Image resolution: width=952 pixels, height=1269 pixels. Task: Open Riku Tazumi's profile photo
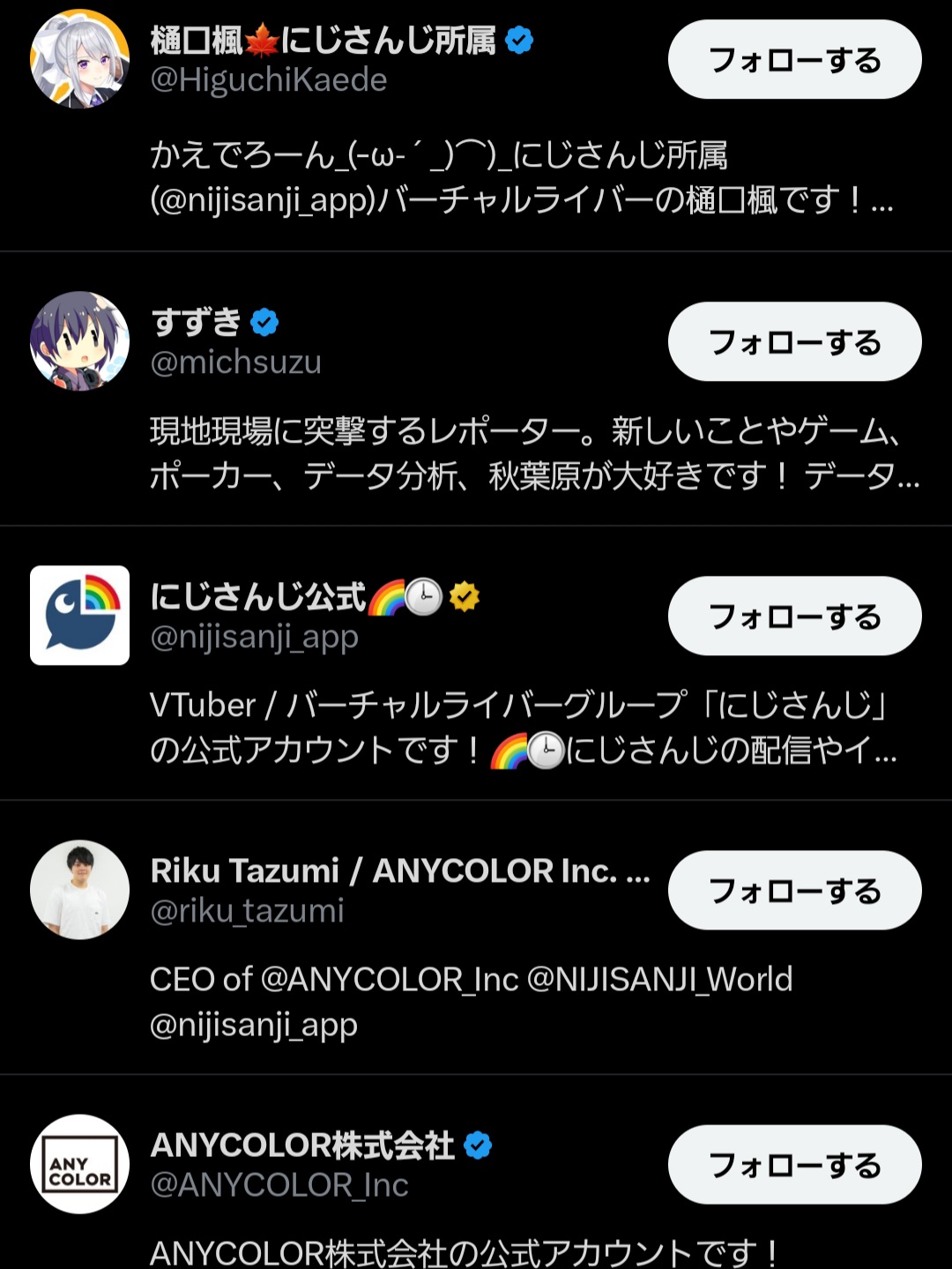(80, 890)
